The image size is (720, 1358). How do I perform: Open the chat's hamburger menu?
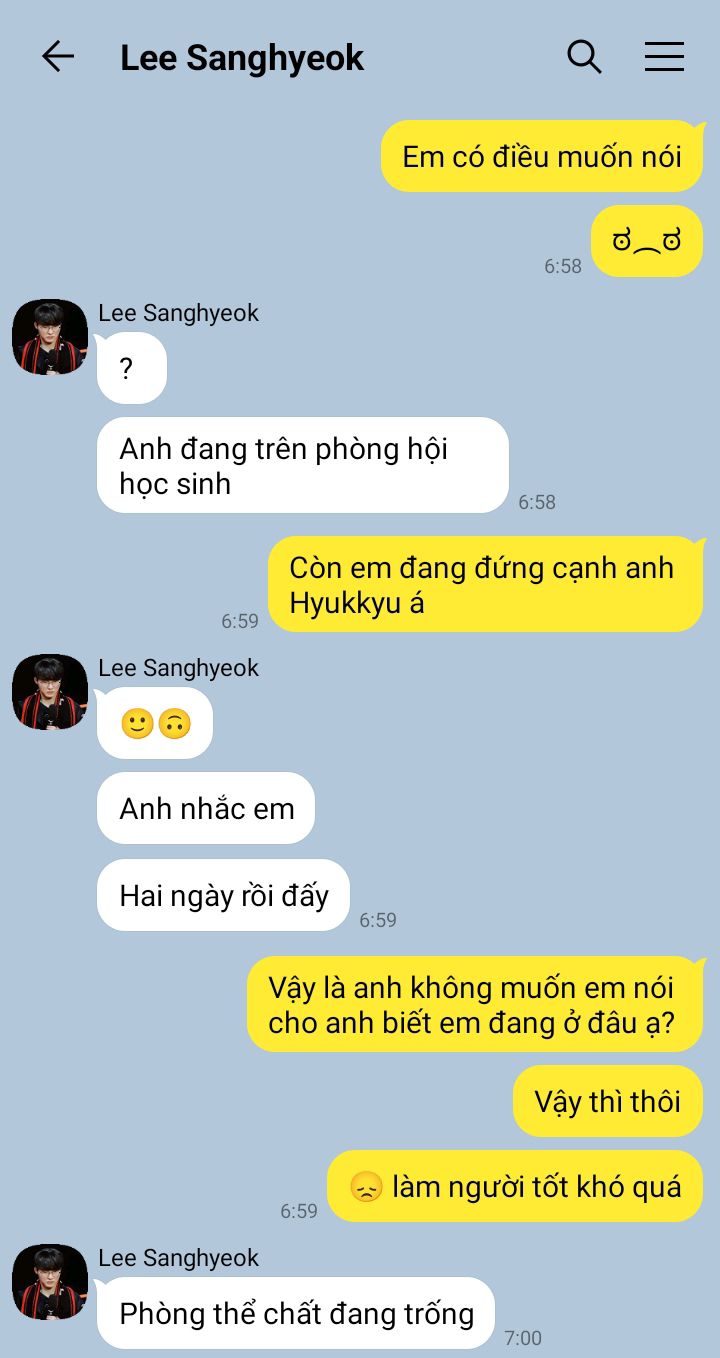point(664,57)
